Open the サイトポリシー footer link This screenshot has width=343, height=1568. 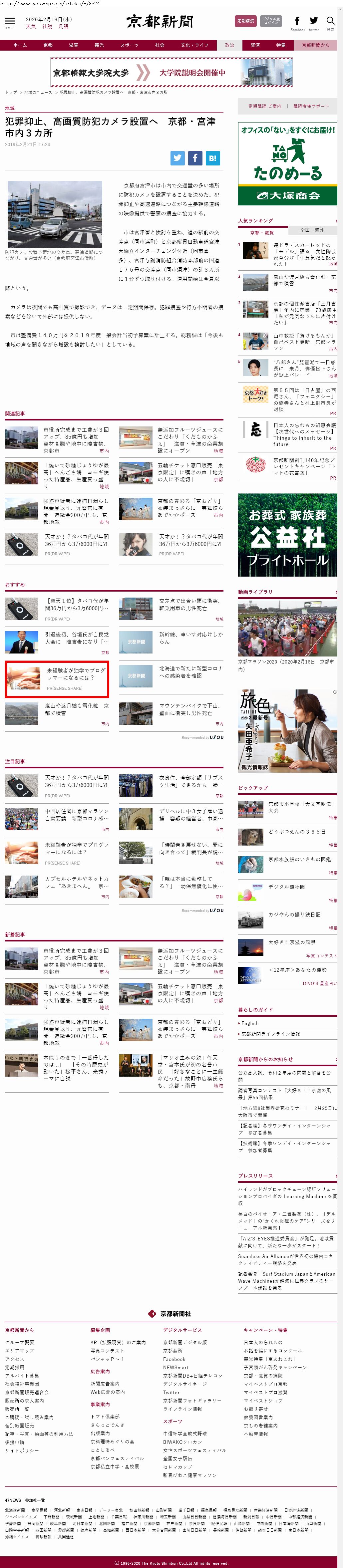point(22,1450)
